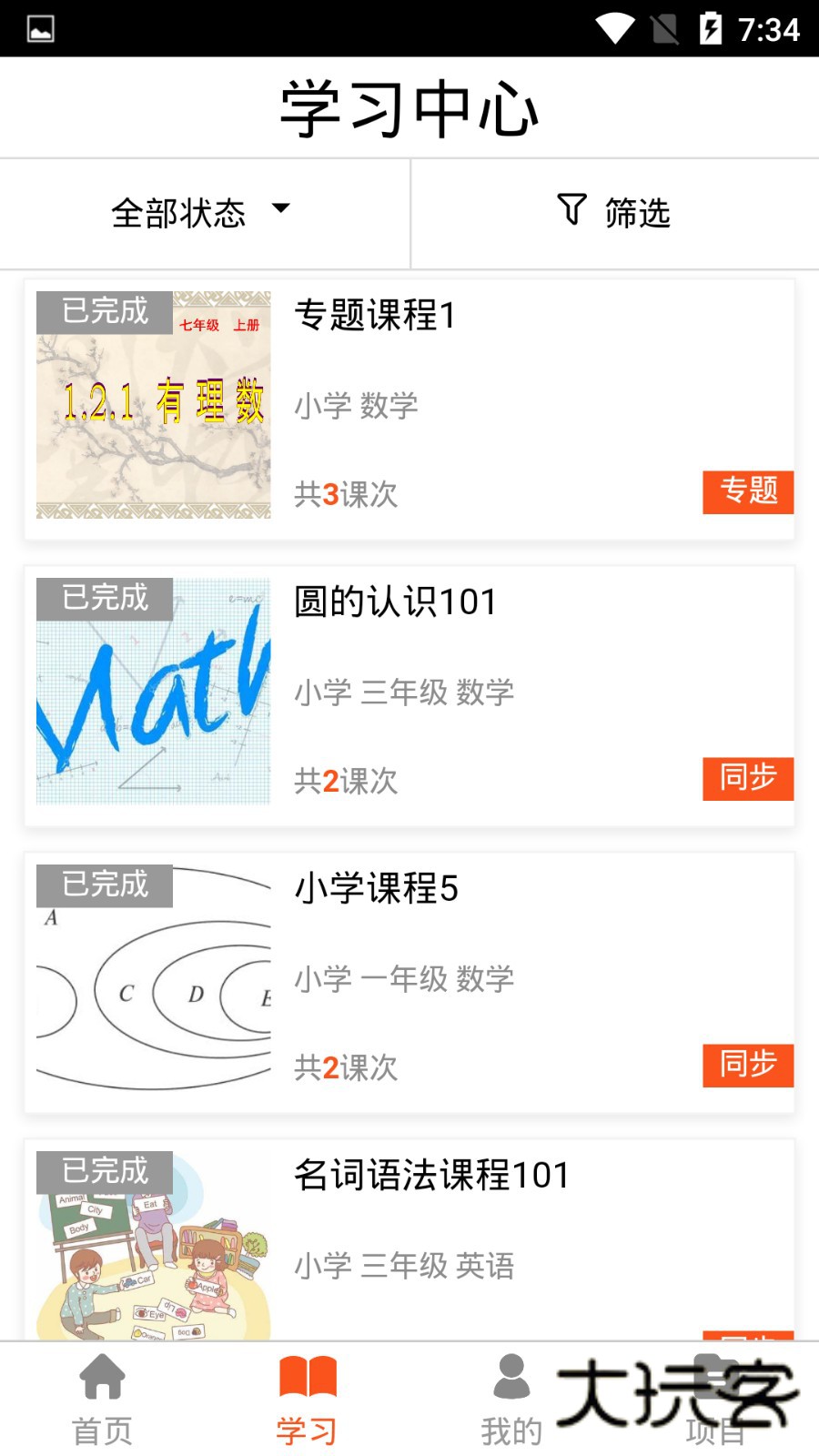
Task: Tap the 同步 tag on 小学课程5
Action: [x=748, y=1065]
